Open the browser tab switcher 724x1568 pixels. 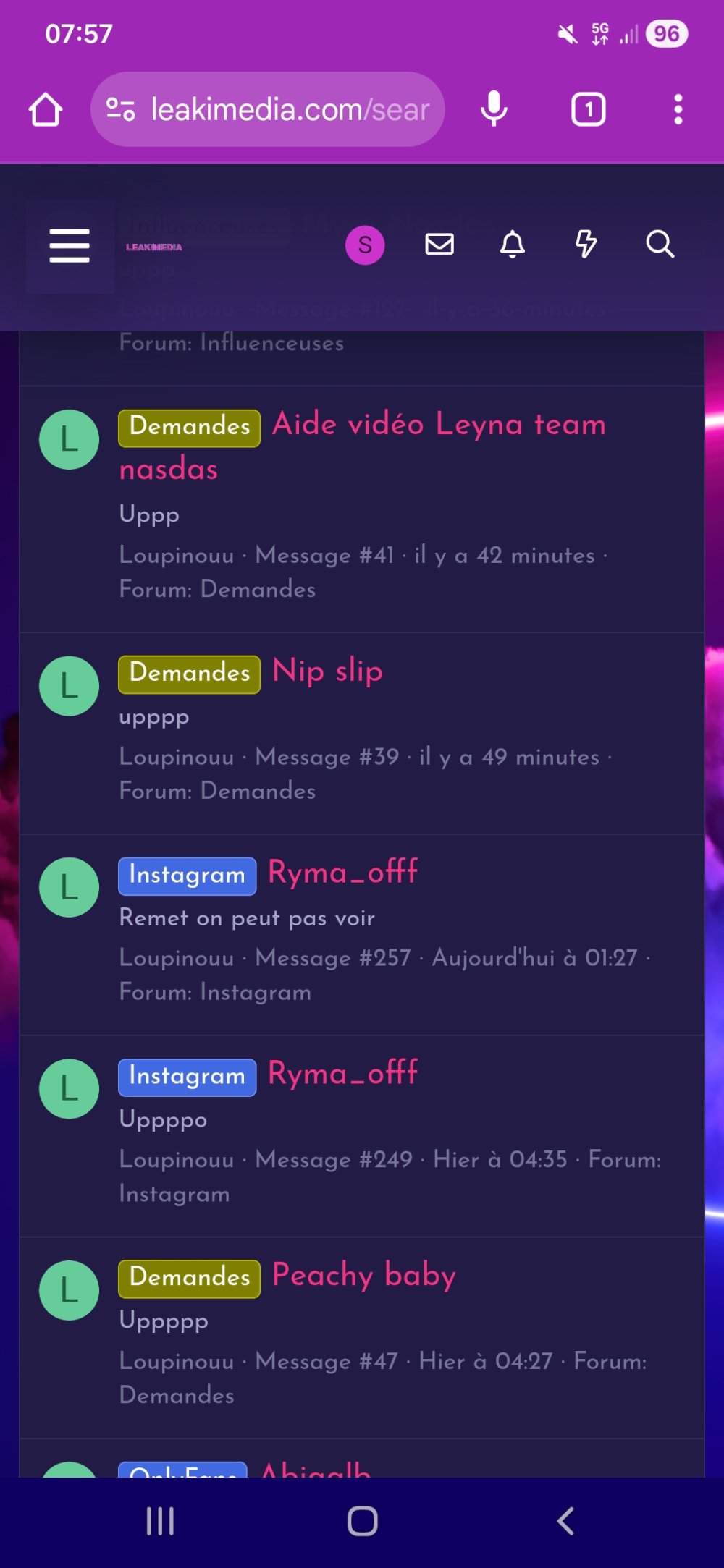click(588, 110)
